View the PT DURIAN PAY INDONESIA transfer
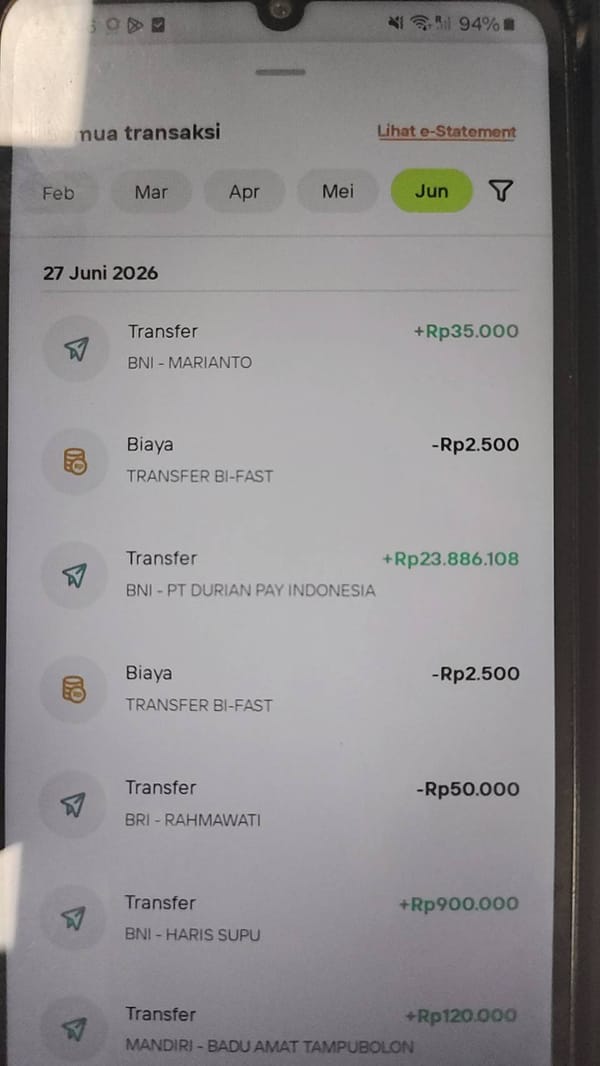The width and height of the screenshot is (600, 1066). coord(280,574)
